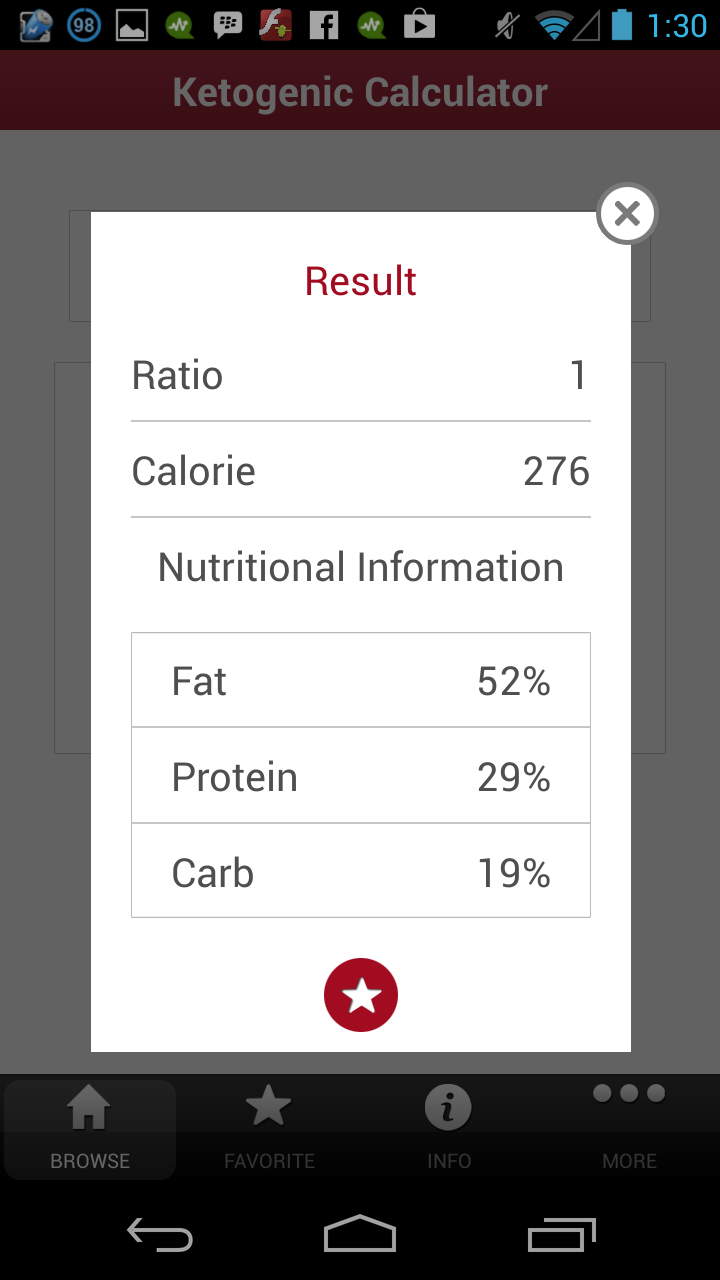Switch to the FAVORITE tab
Viewport: 720px width, 1280px height.
pyautogui.click(x=269, y=1128)
